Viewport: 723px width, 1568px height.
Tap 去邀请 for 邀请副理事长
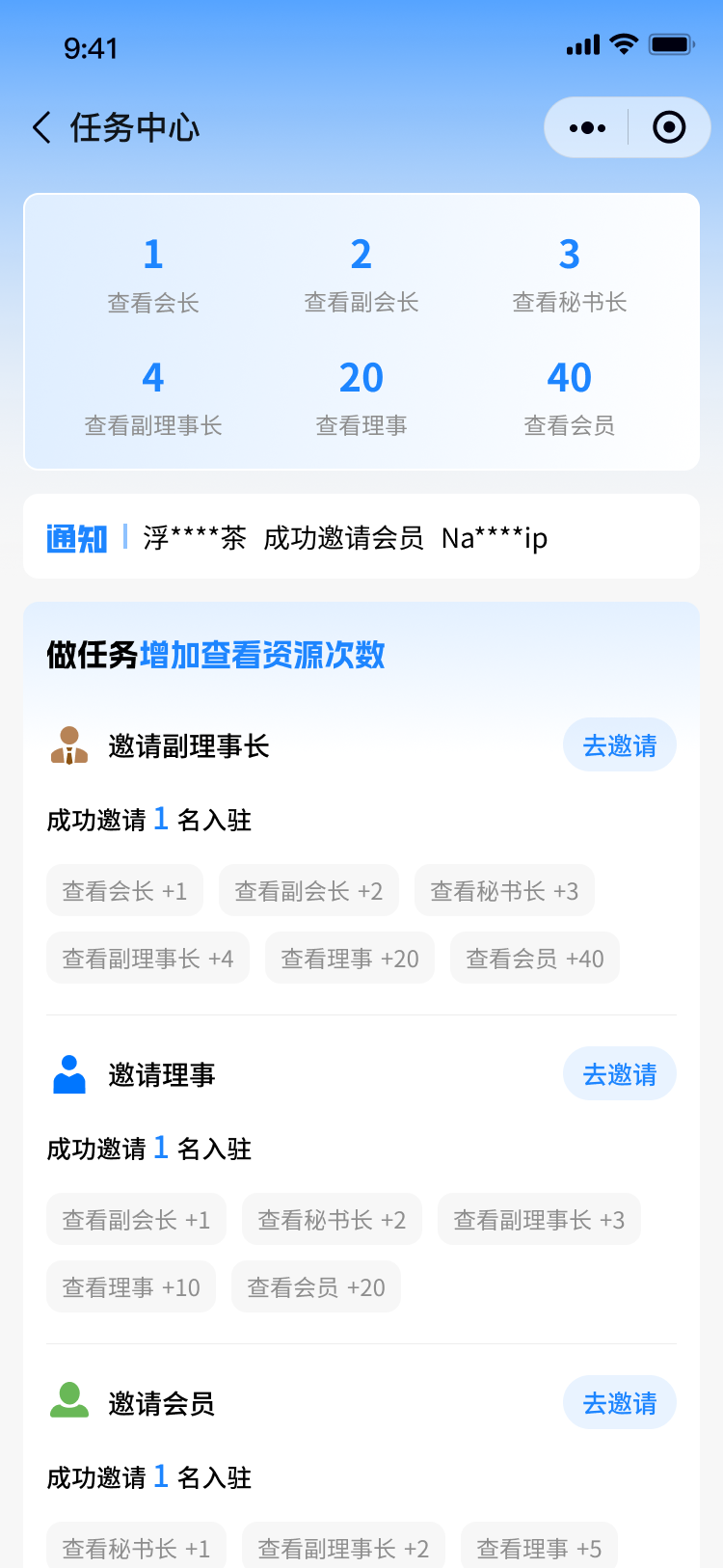coord(620,745)
